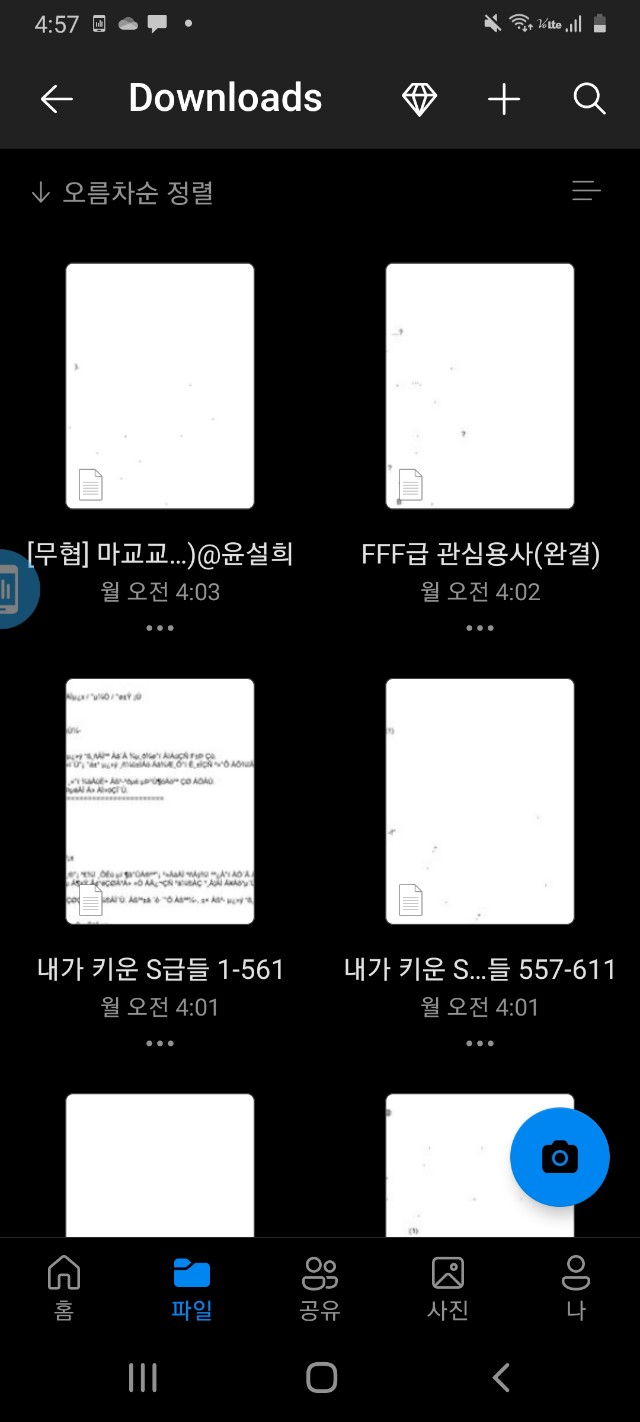Show more options for [무협] 마교교 file
The width and height of the screenshot is (640, 1422).
pyautogui.click(x=160, y=628)
